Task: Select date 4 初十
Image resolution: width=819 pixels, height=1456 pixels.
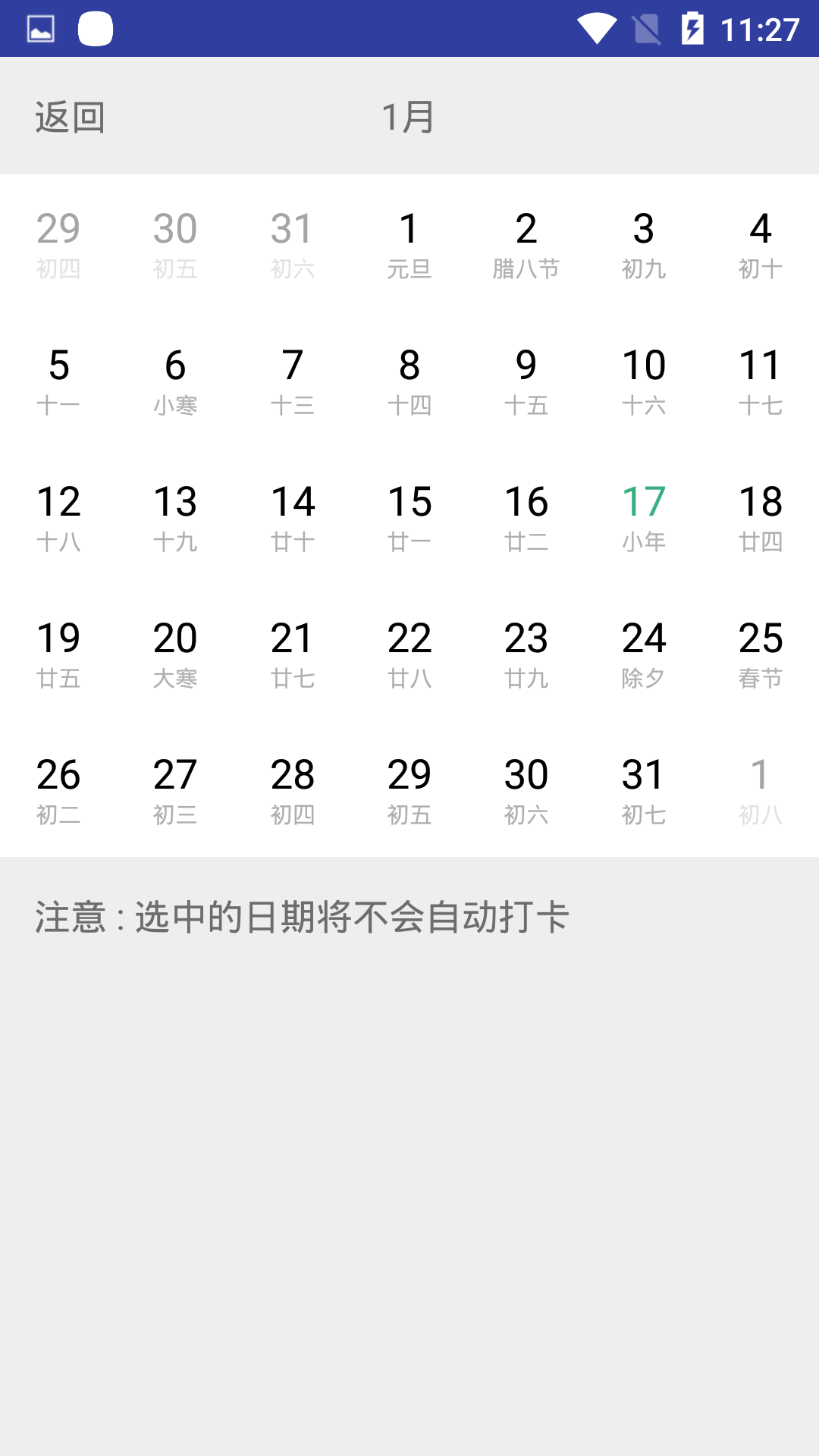Action: tap(761, 243)
